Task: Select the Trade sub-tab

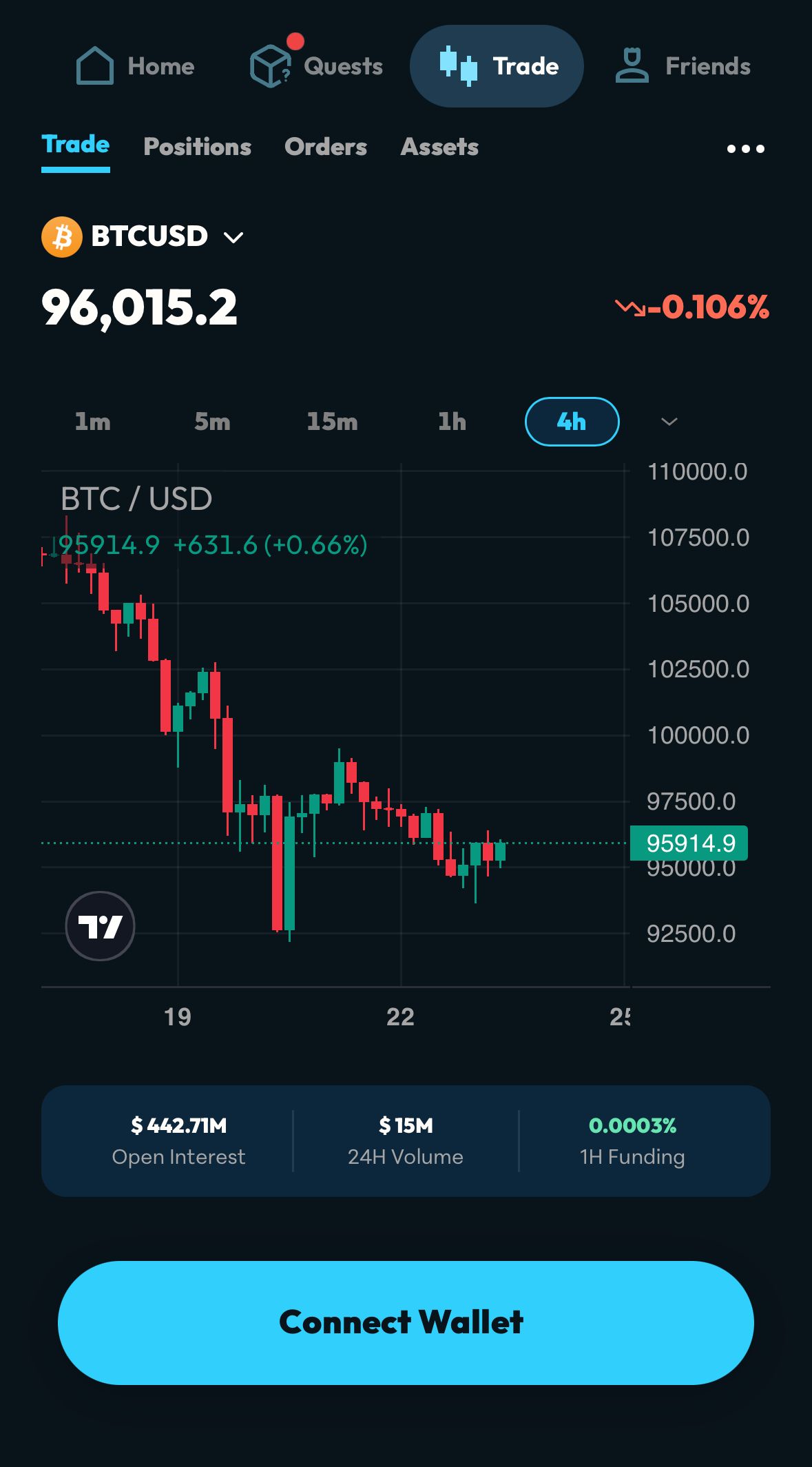Action: tap(76, 145)
